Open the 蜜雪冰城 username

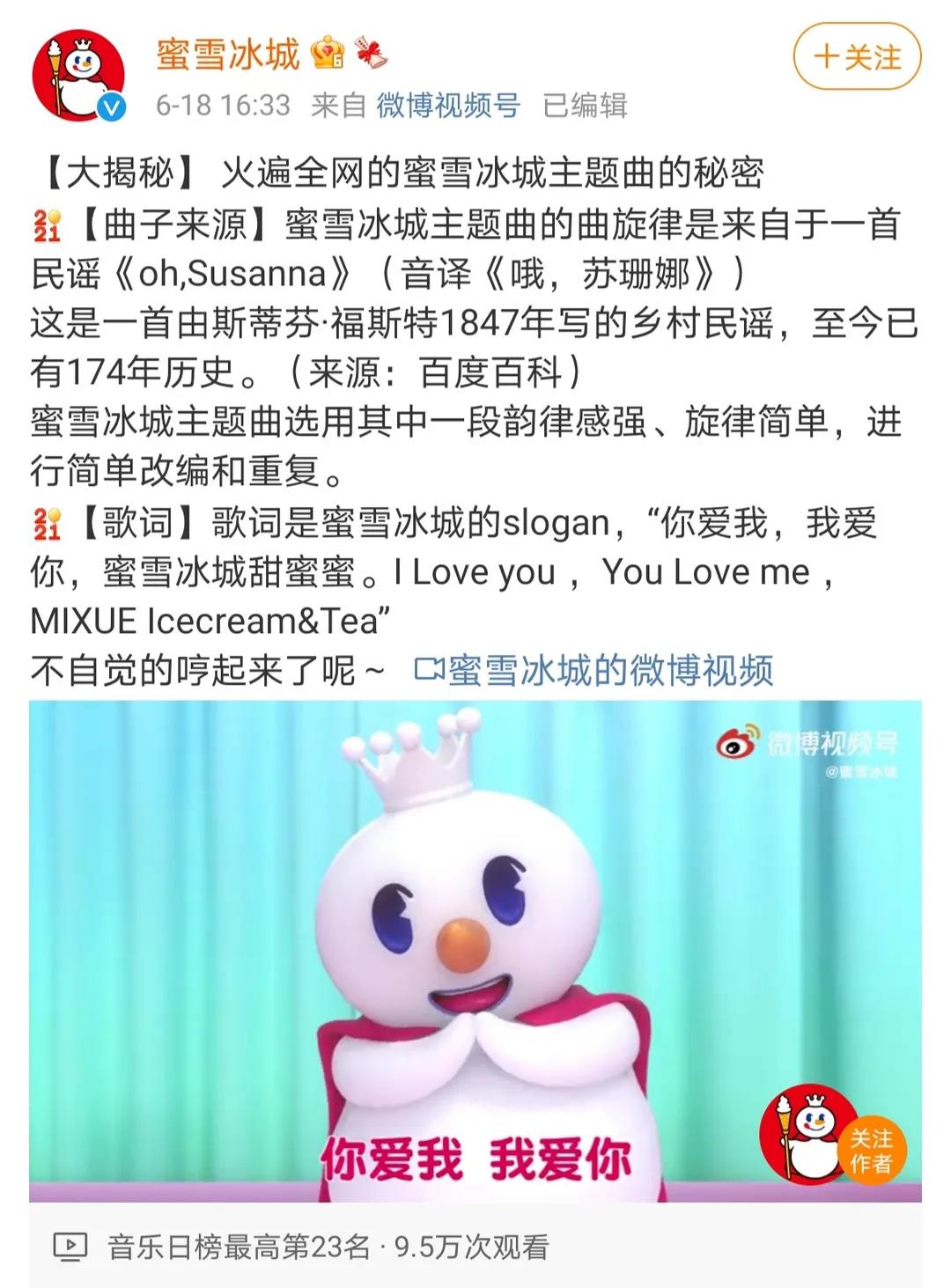(228, 54)
